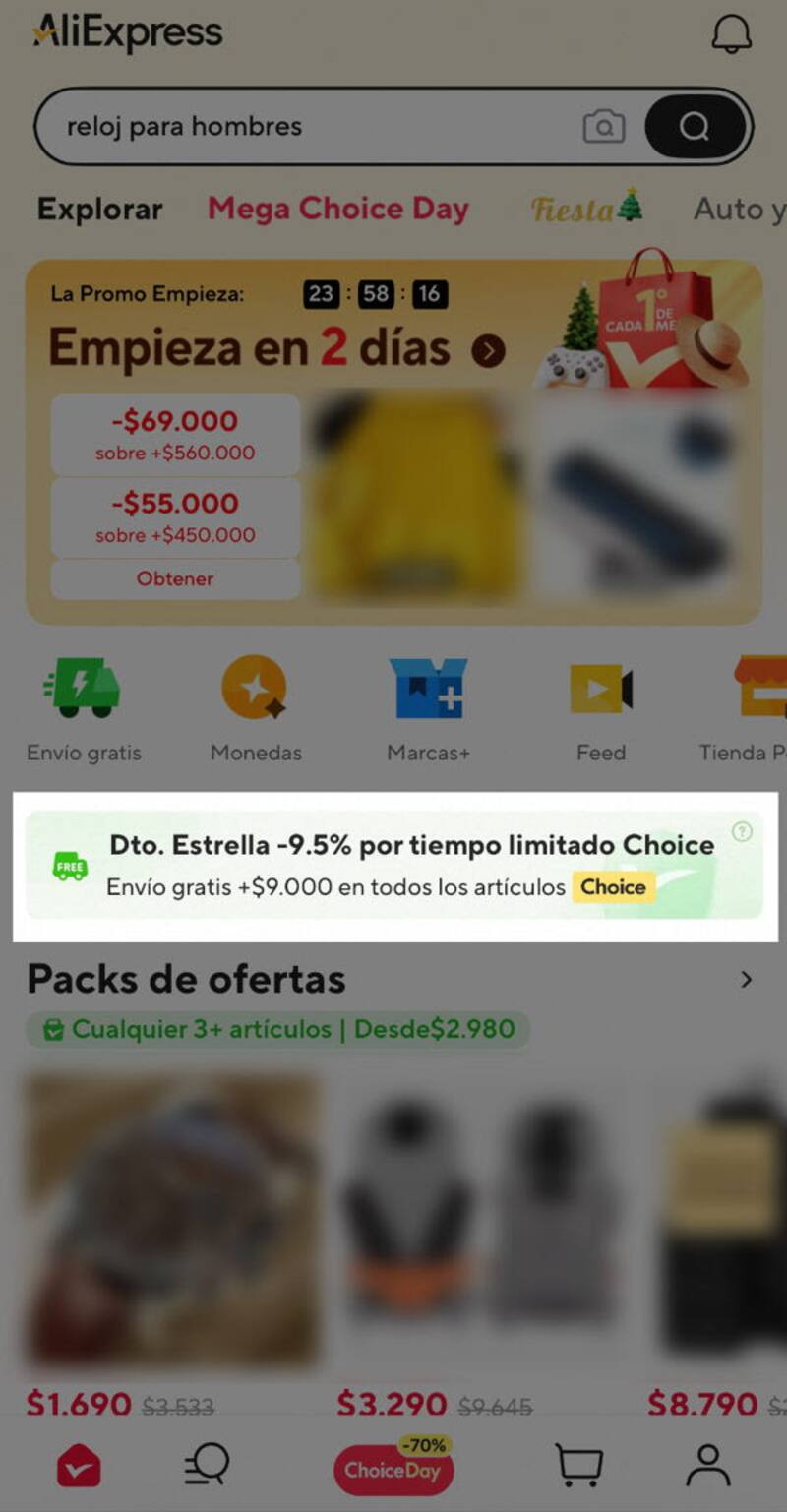Open the Fiesta tab
The image size is (787, 1512).
587,210
